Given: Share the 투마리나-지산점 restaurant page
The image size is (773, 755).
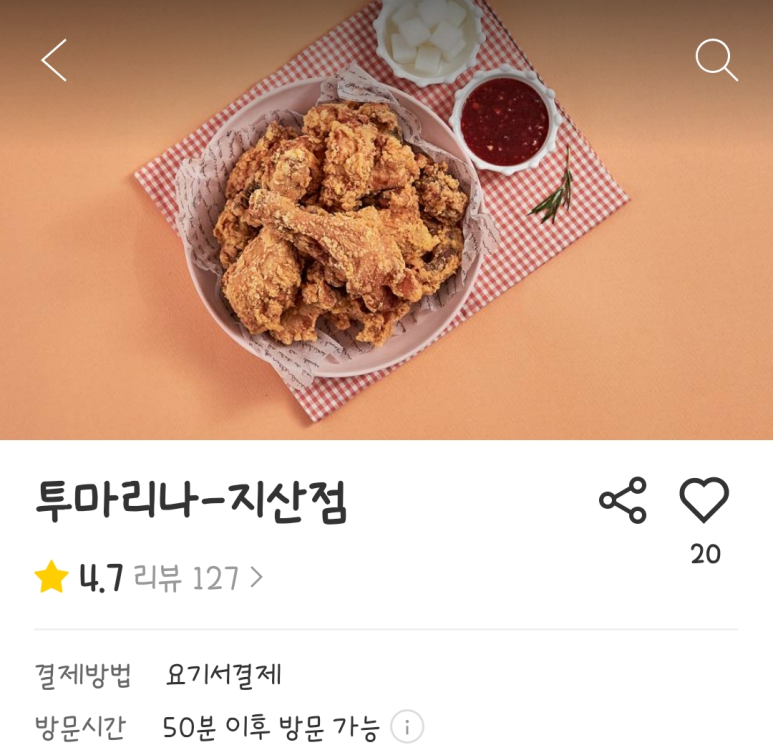Looking at the screenshot, I should click(x=622, y=500).
